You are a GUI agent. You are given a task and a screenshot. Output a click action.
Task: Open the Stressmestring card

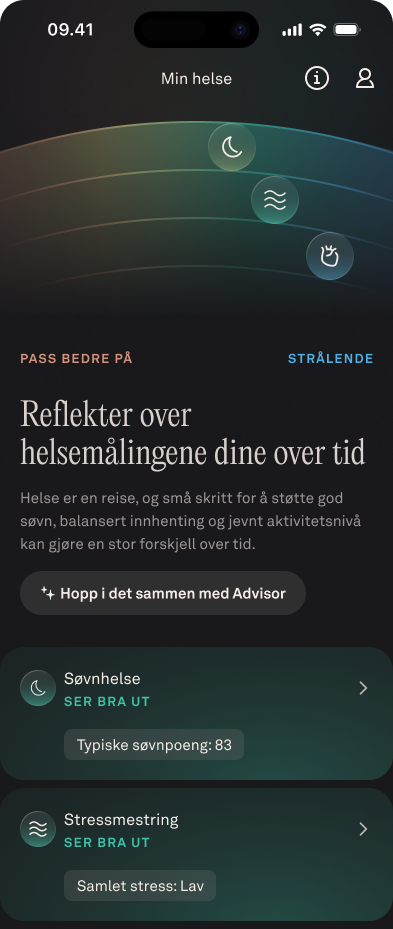[x=196, y=854]
